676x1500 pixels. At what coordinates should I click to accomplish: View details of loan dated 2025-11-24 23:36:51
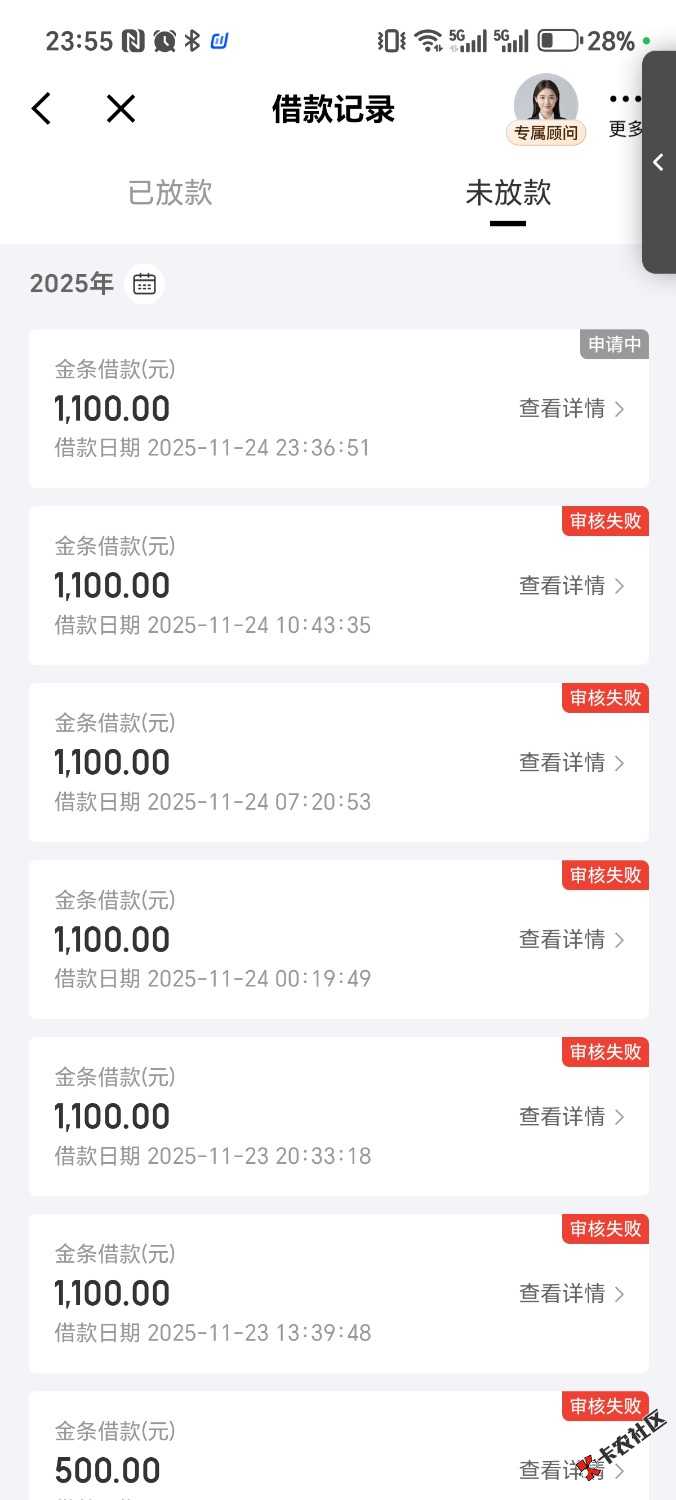(x=571, y=409)
